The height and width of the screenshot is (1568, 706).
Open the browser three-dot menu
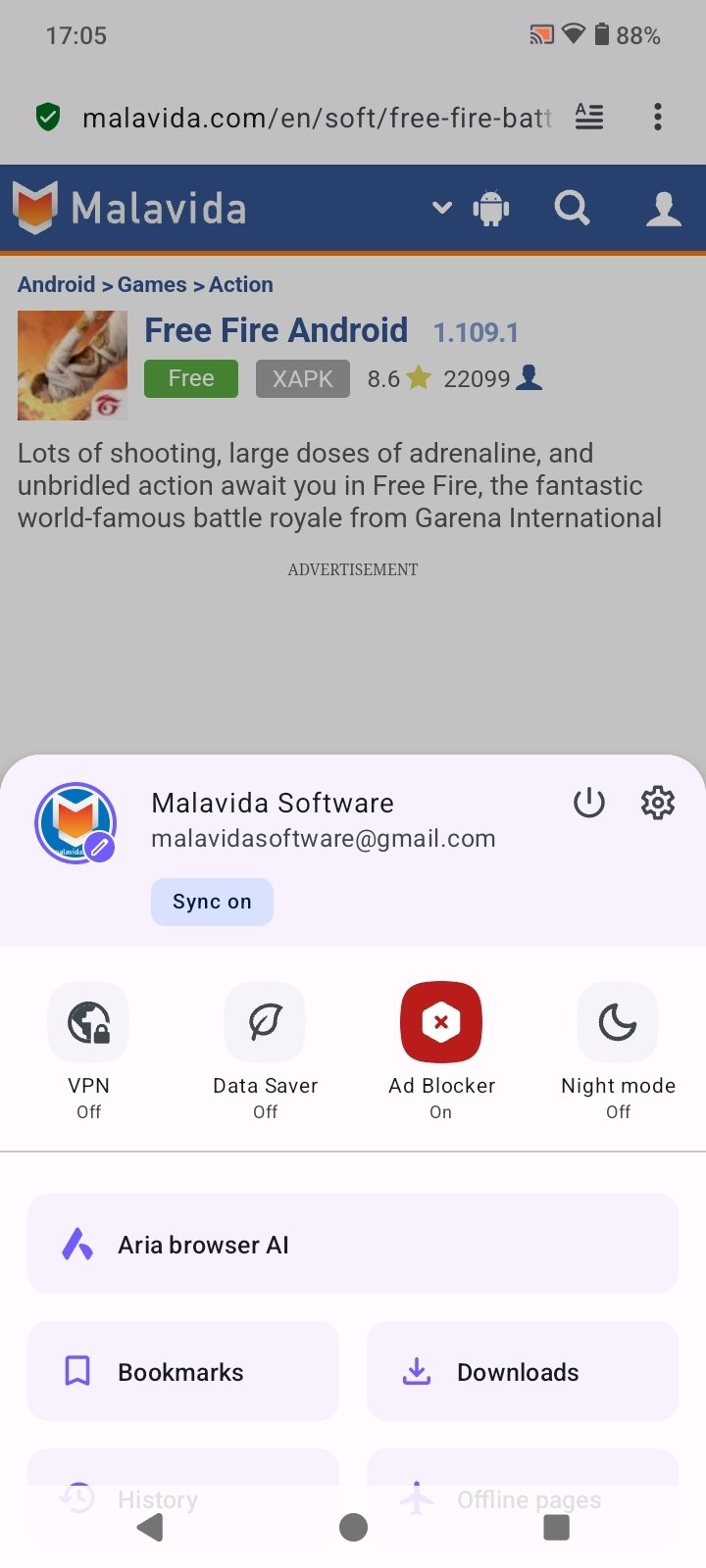pyautogui.click(x=658, y=118)
